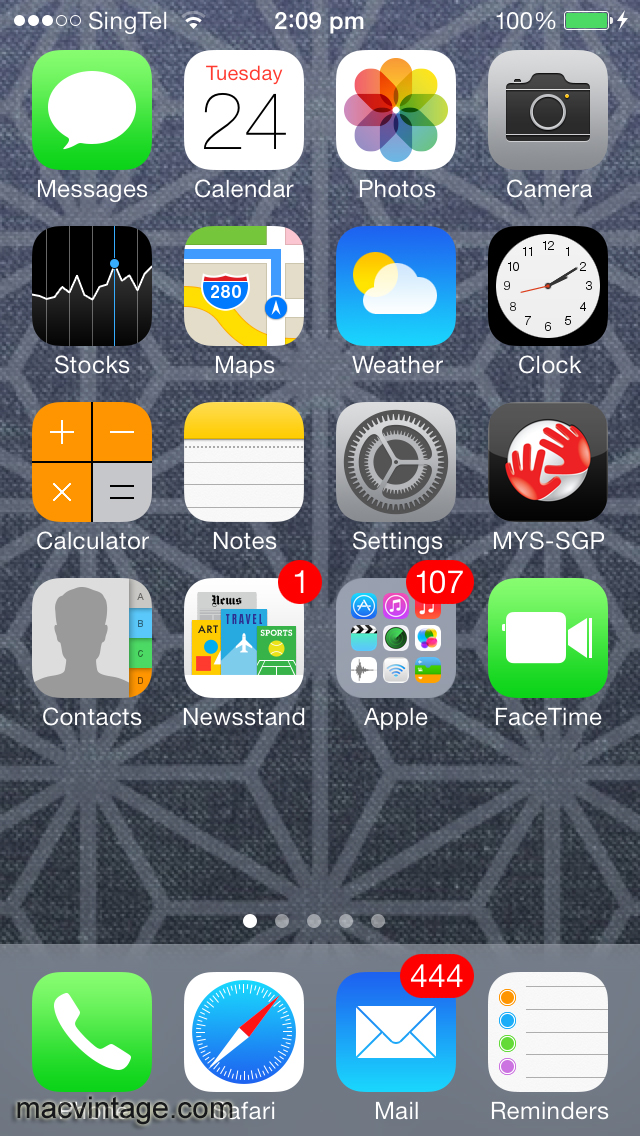Launch the Camera app
Image resolution: width=640 pixels, height=1136 pixels.
pos(548,110)
